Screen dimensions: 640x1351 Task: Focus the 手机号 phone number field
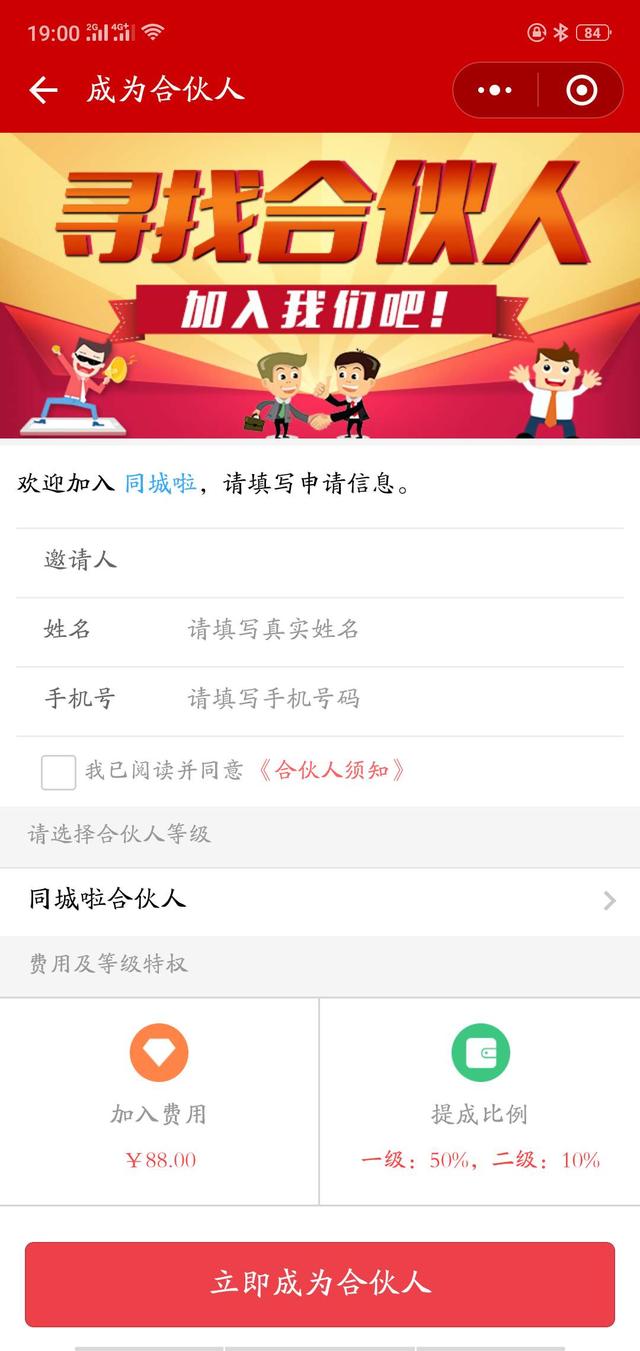click(400, 698)
